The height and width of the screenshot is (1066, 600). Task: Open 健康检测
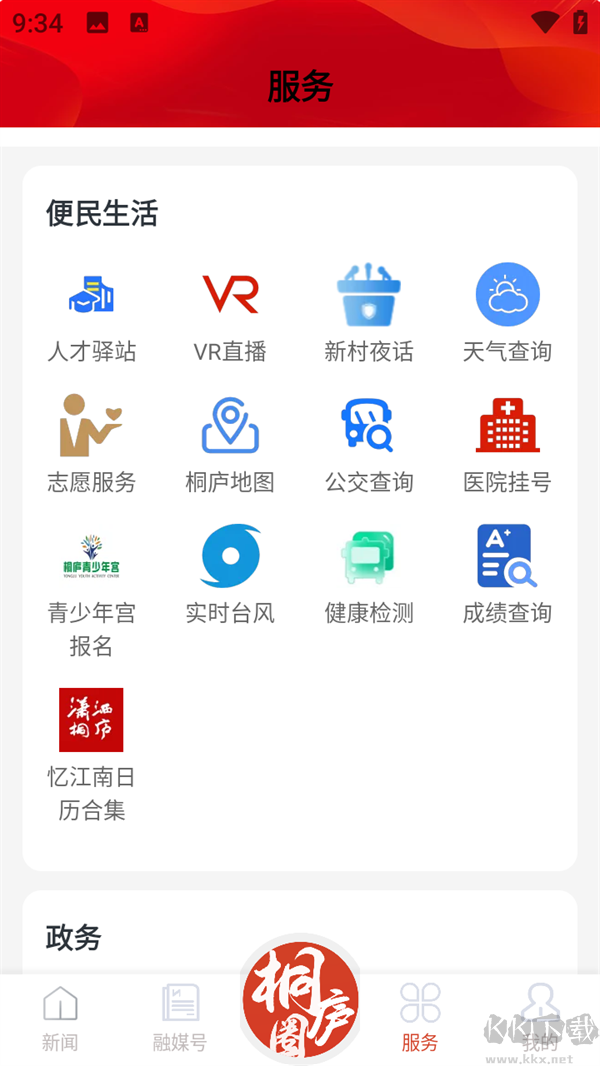click(x=369, y=574)
